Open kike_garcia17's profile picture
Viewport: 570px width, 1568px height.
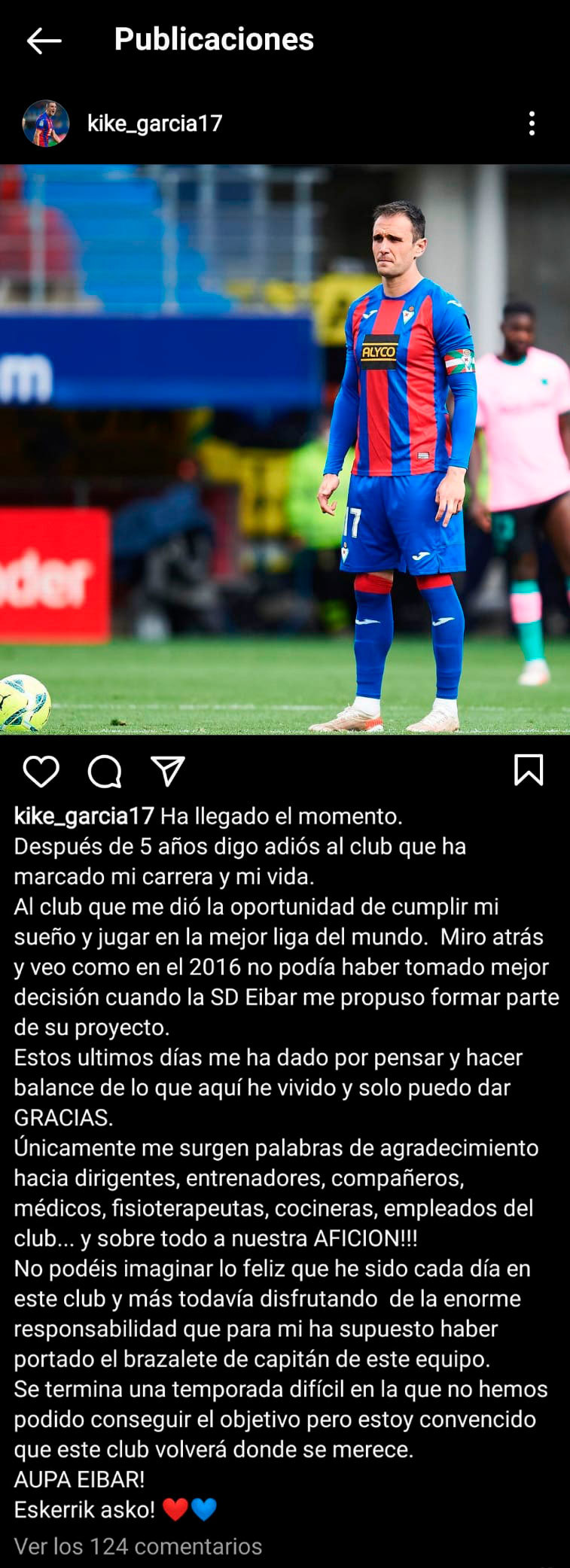click(46, 123)
